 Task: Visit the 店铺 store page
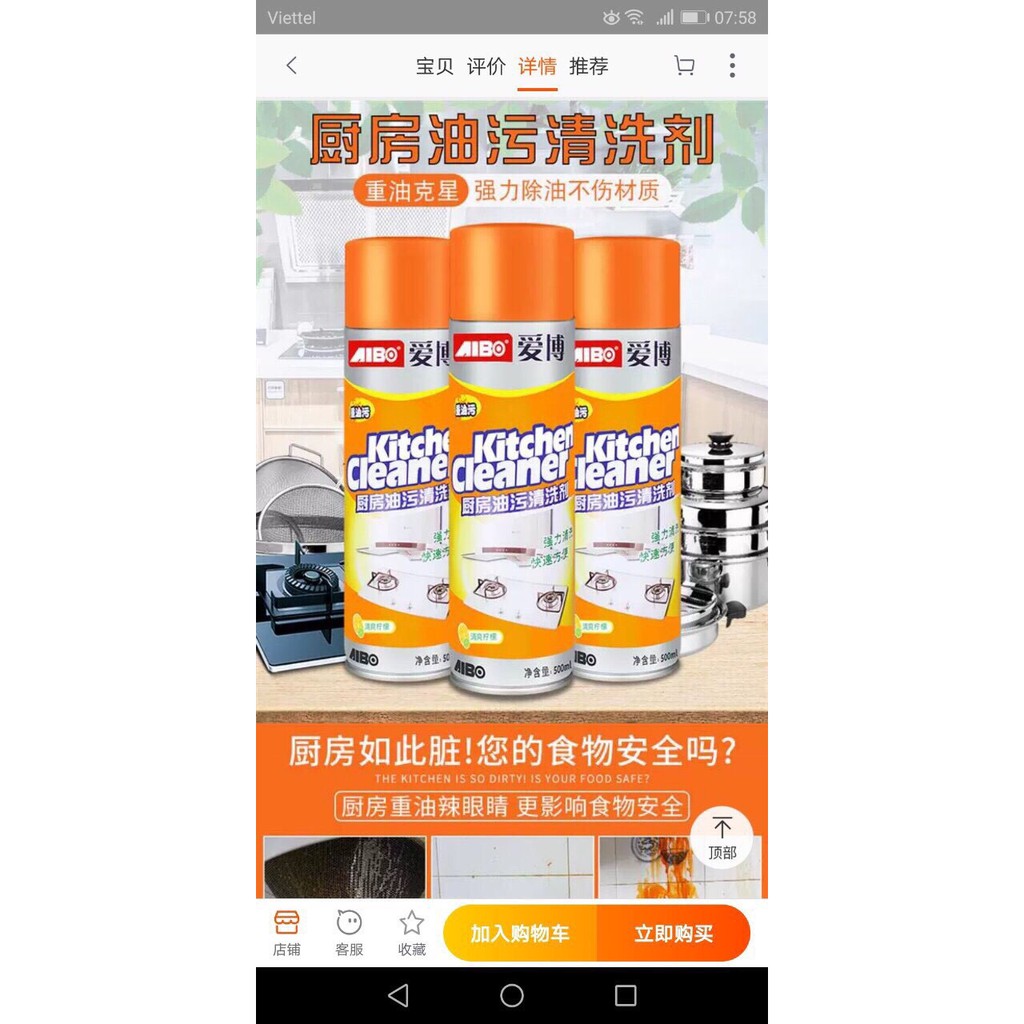click(x=287, y=933)
